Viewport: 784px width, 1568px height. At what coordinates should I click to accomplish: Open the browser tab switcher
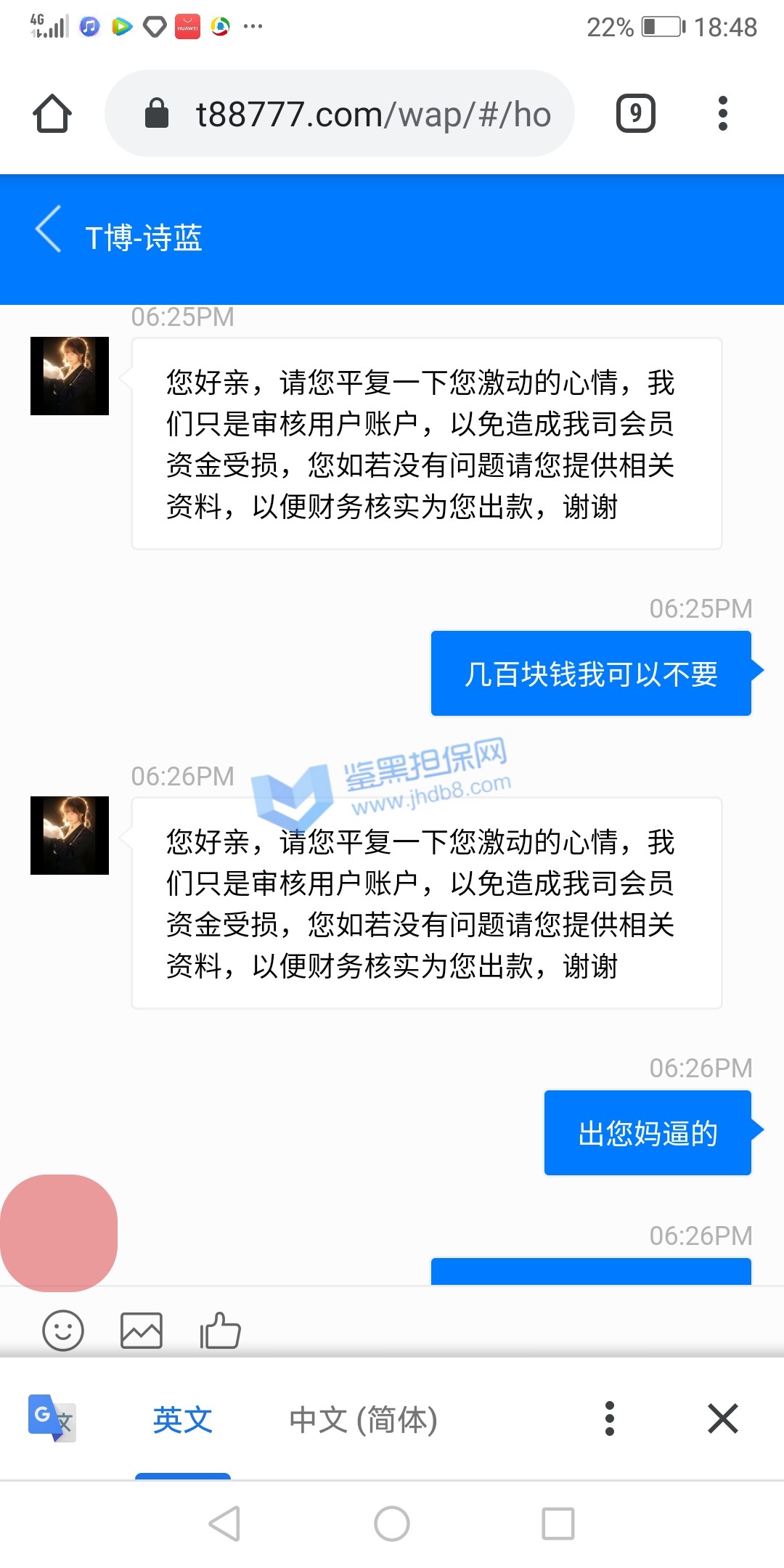pos(635,114)
